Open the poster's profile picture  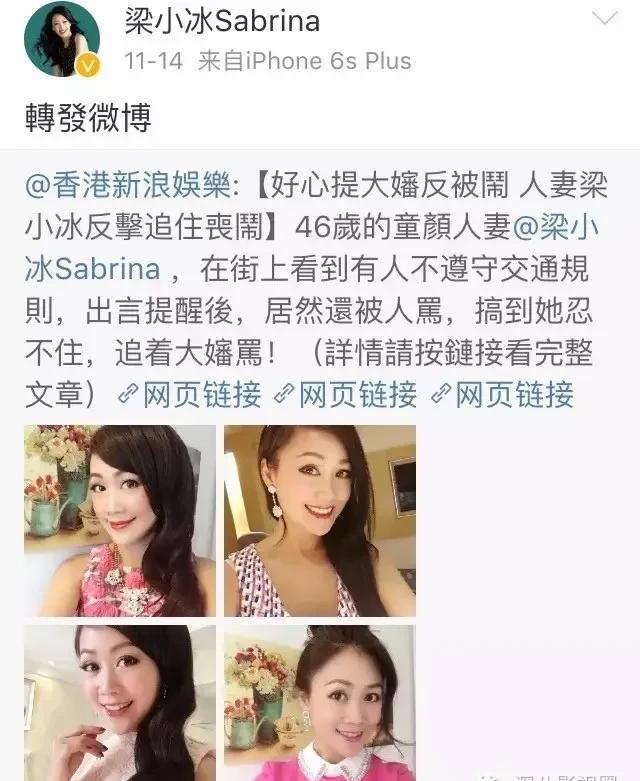(x=62, y=38)
